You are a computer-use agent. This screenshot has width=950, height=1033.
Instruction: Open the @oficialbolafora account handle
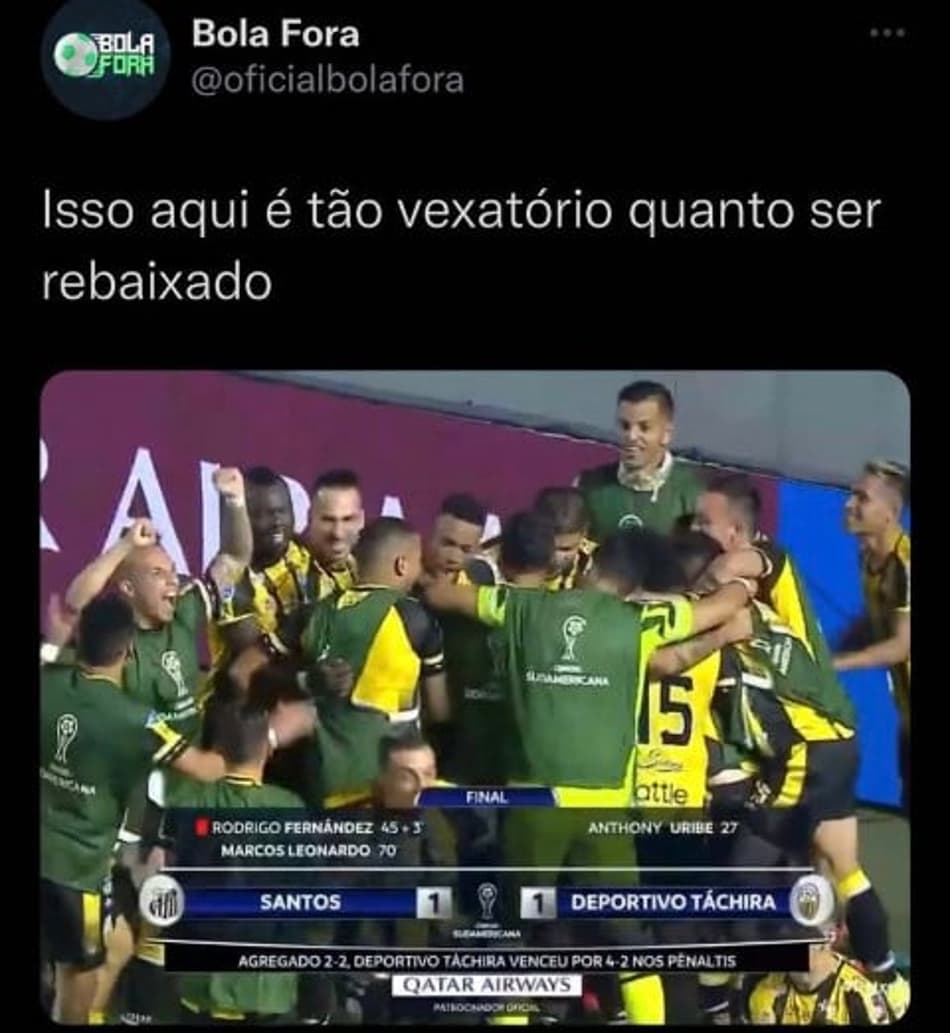[327, 80]
